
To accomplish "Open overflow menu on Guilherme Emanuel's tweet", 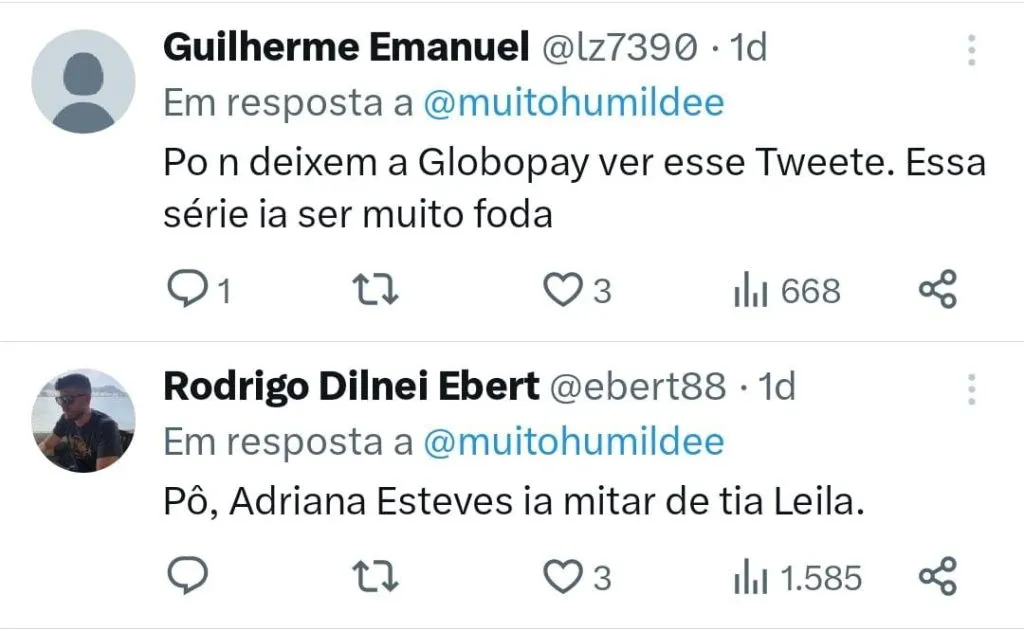I will pos(971,49).
